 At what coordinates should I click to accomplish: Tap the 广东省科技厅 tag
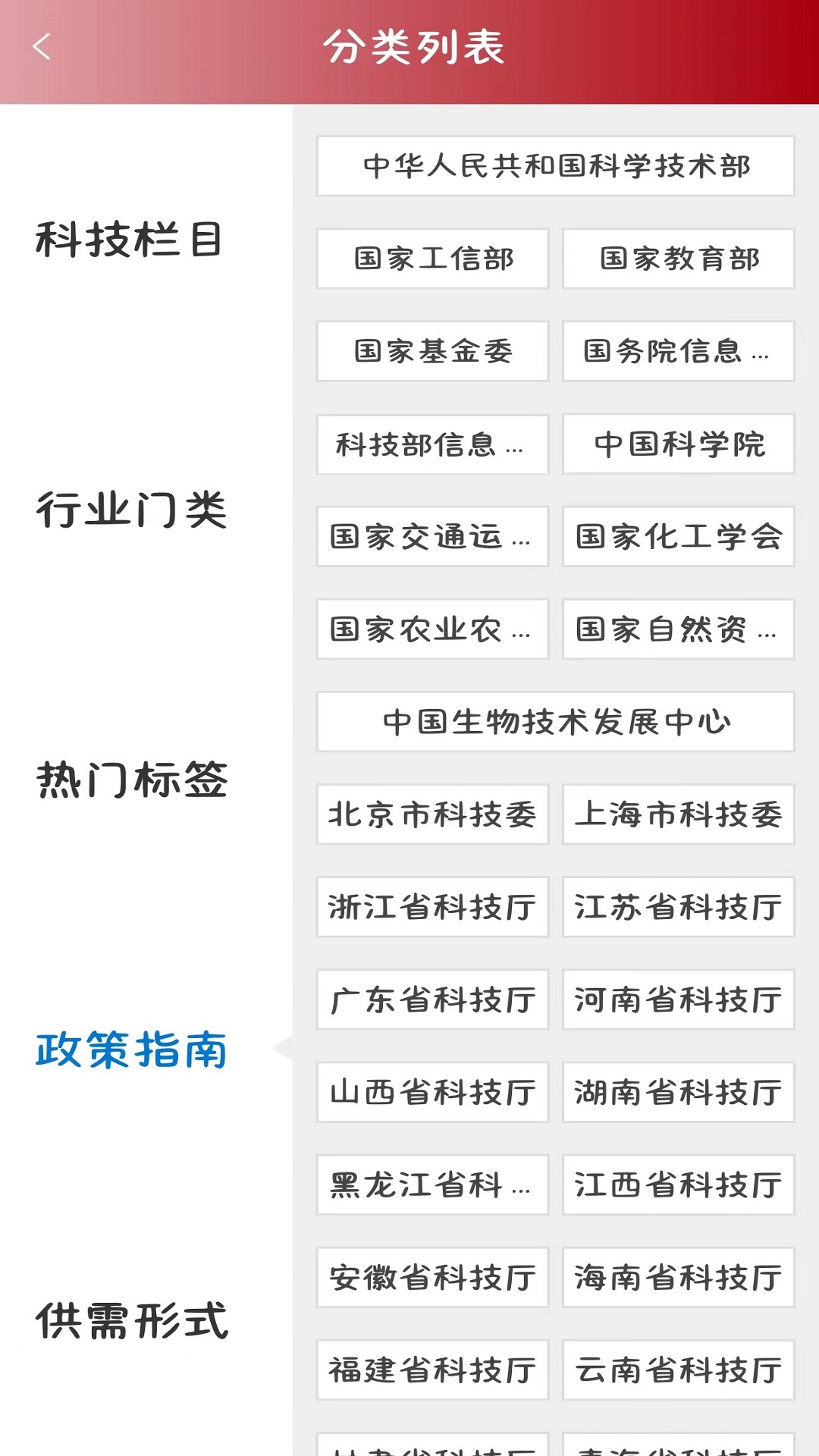[x=431, y=999]
